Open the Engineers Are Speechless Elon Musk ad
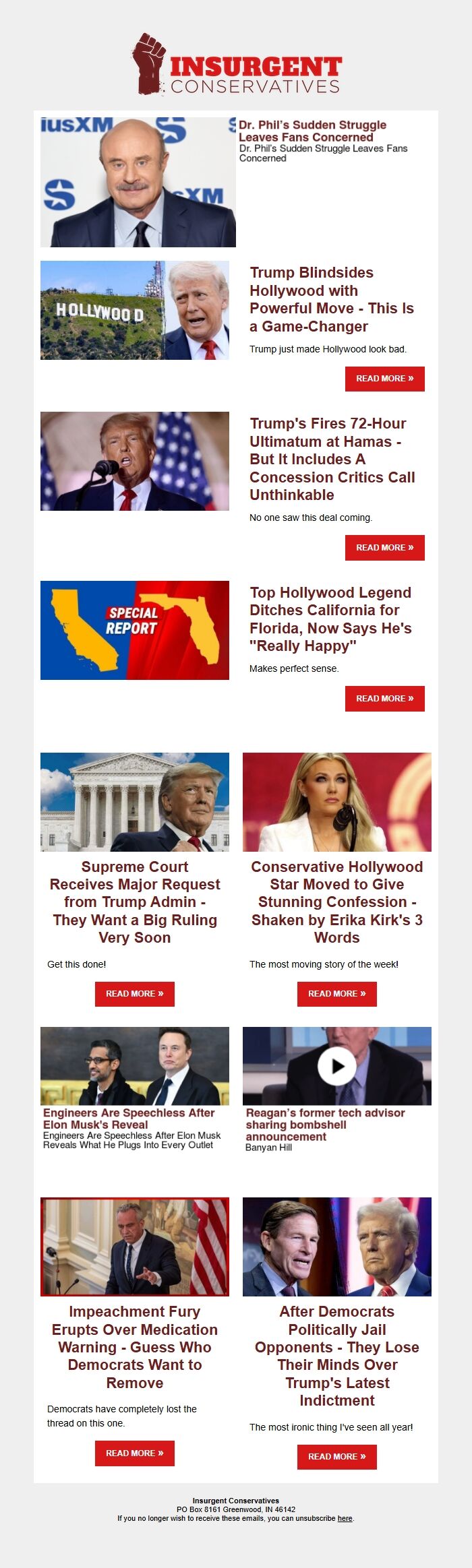This screenshot has height=1568, width=472. pos(129,1119)
